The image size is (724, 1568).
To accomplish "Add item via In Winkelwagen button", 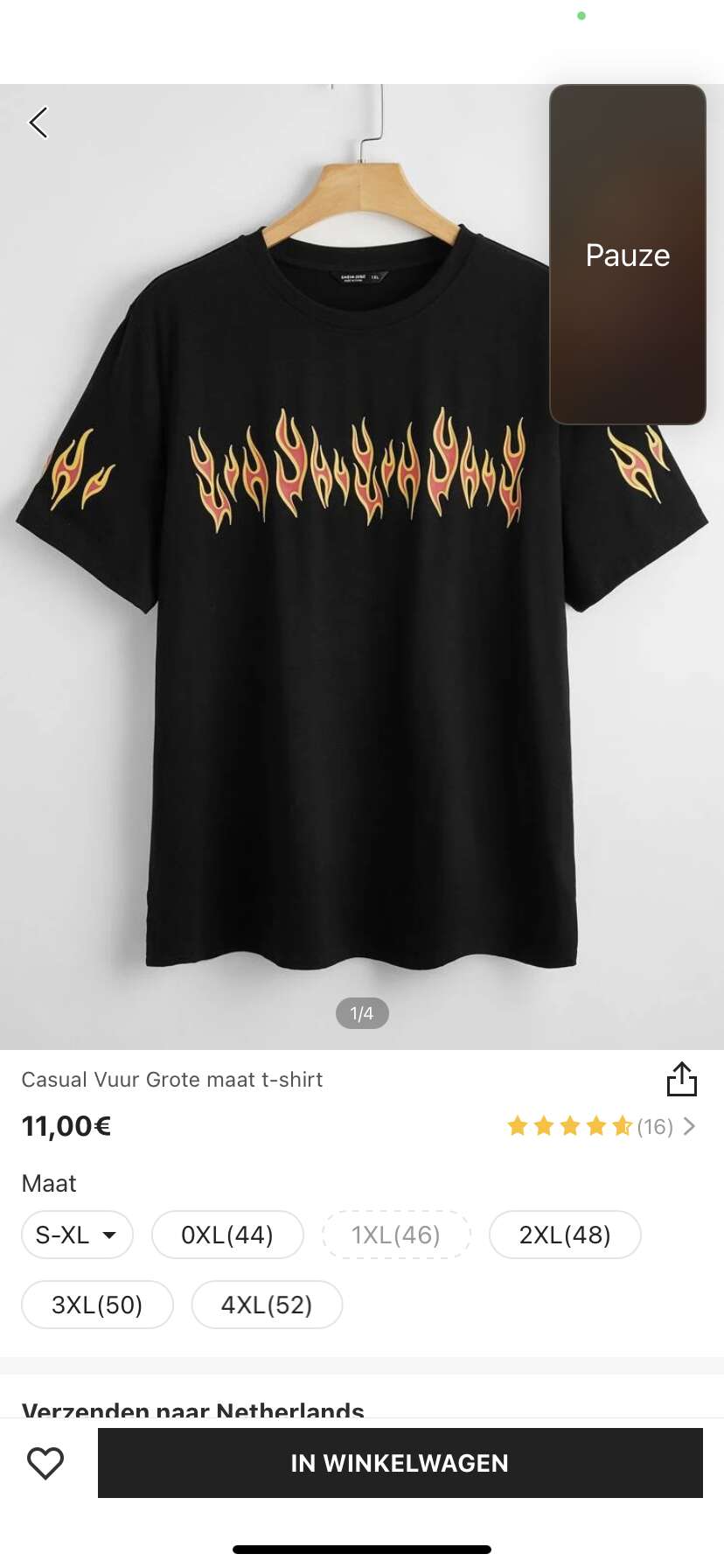I will [x=400, y=1463].
